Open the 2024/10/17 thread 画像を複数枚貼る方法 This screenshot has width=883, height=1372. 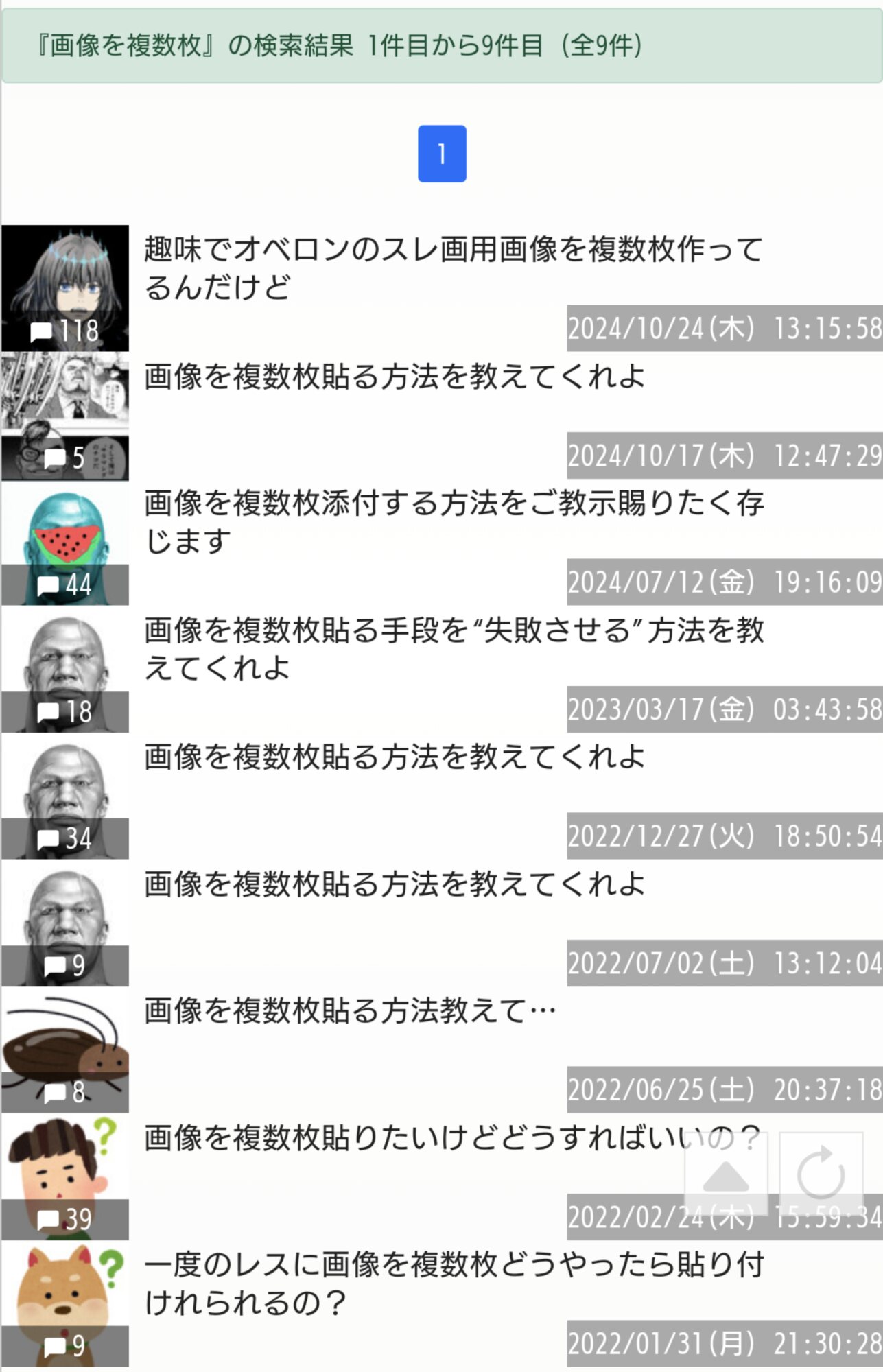click(x=395, y=377)
